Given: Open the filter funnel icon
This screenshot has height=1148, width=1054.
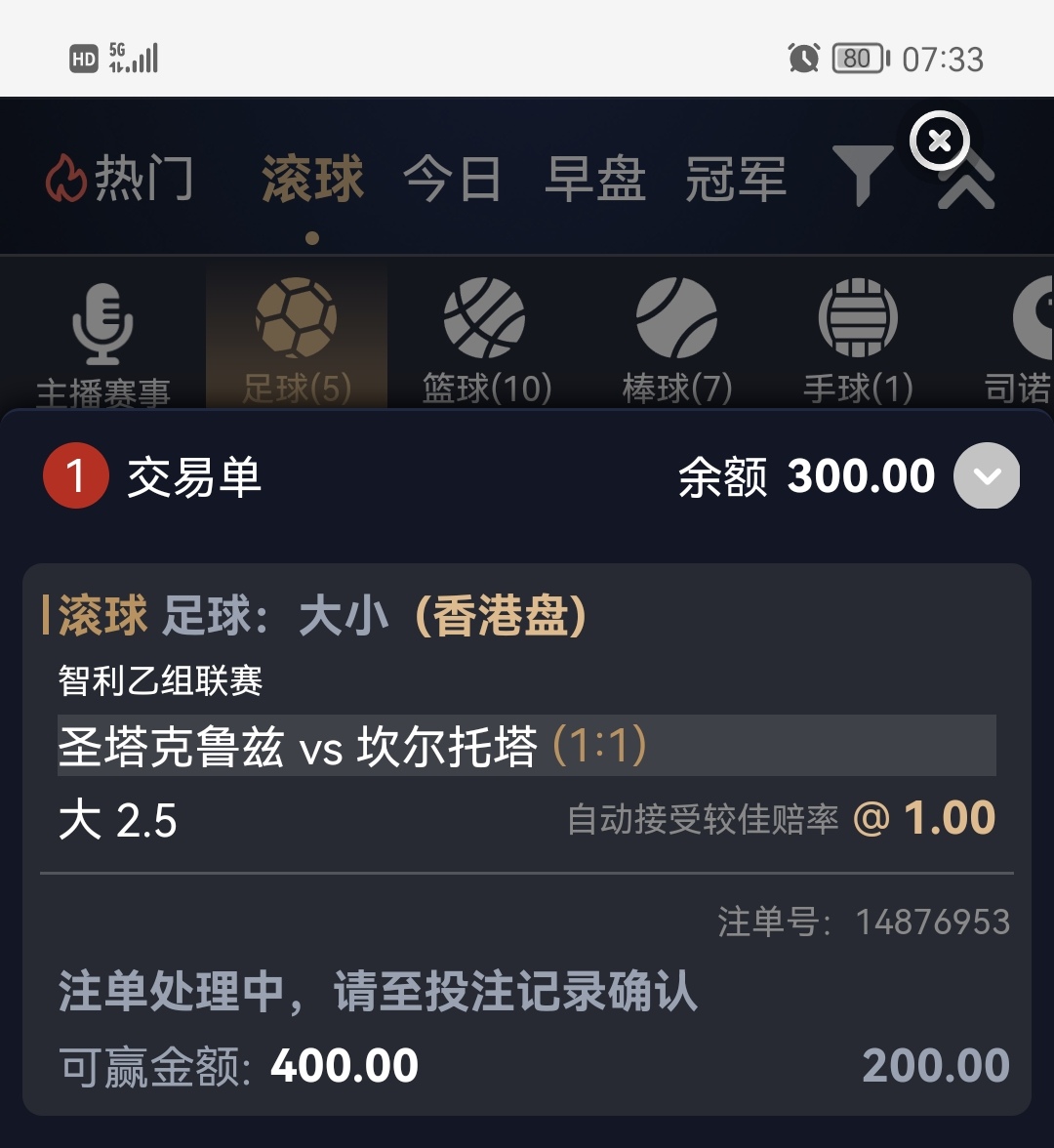Looking at the screenshot, I should (862, 176).
